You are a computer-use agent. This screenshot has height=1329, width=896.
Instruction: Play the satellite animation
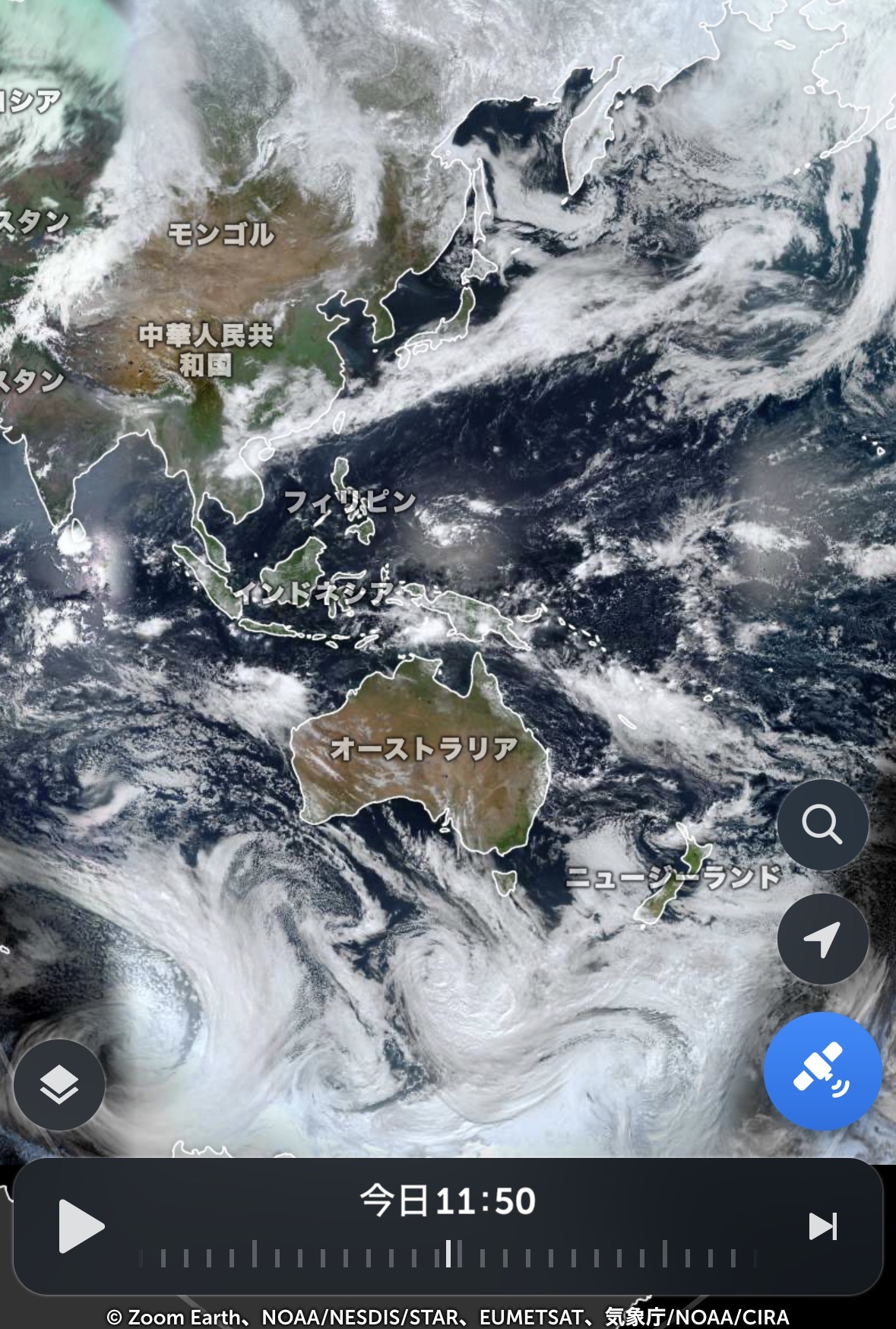(x=81, y=1226)
